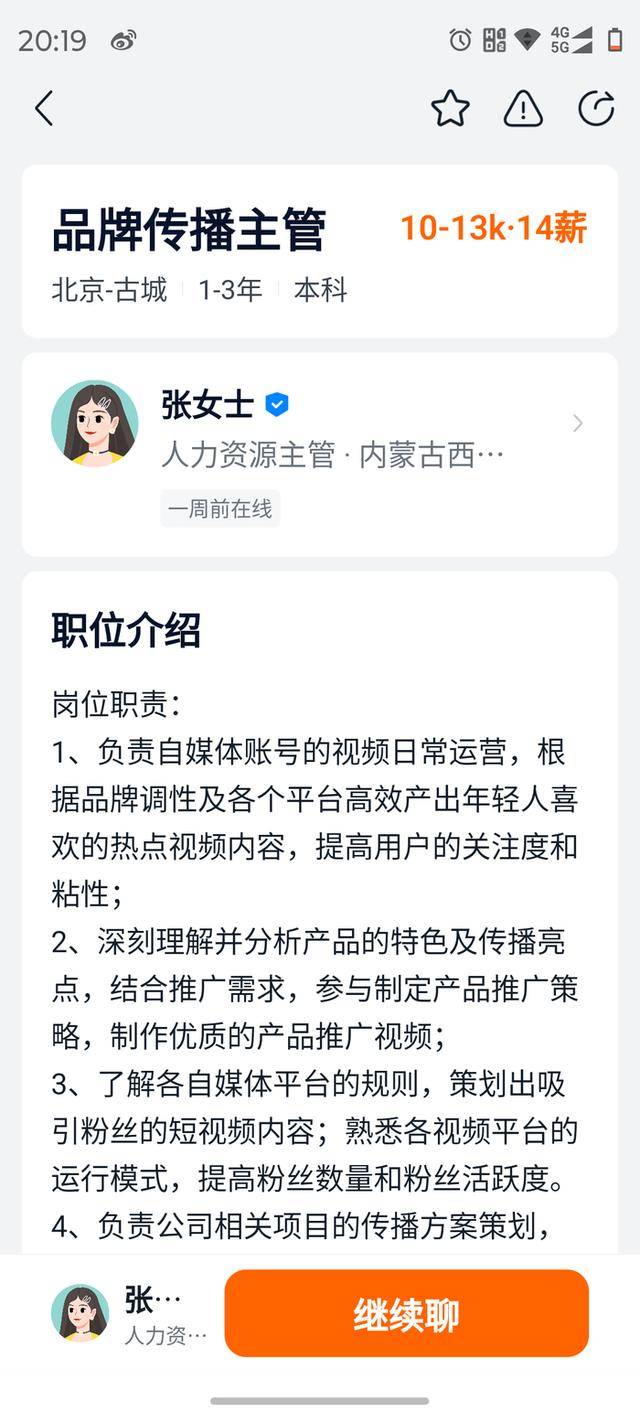Share this job listing

tap(596, 108)
